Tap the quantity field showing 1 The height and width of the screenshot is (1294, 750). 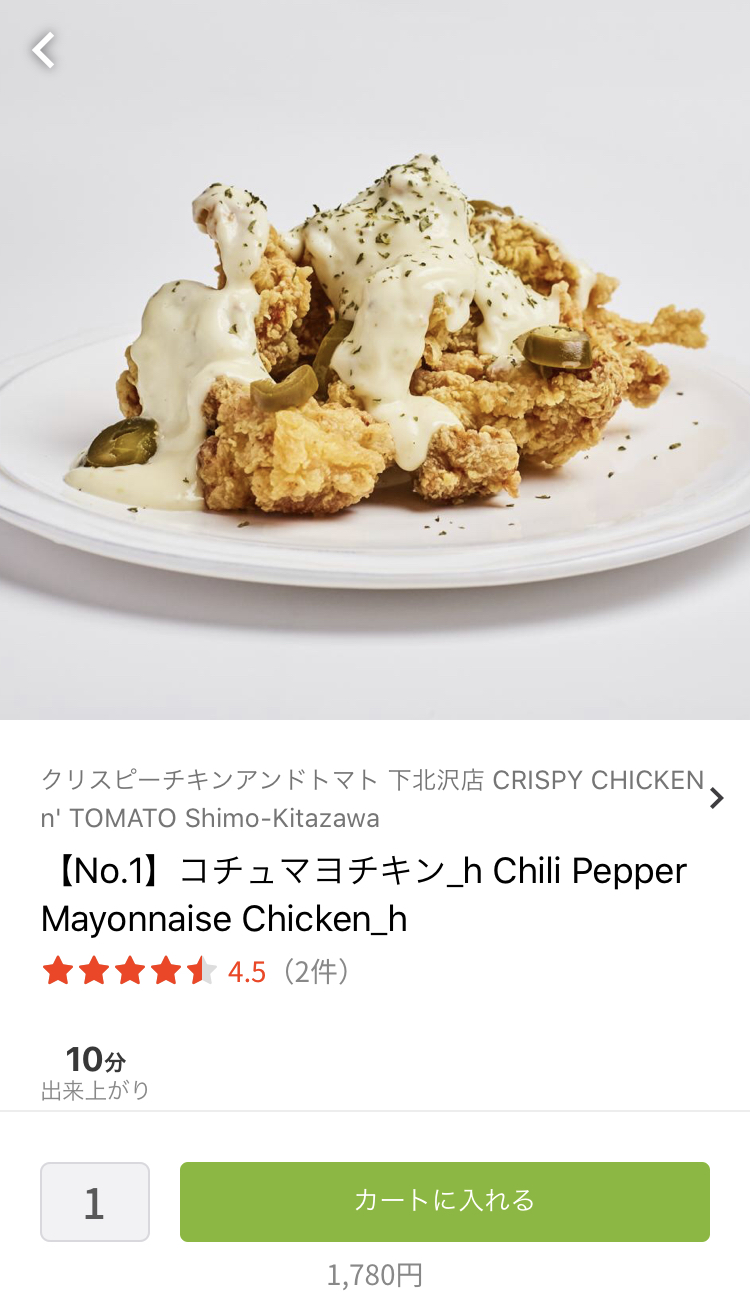point(95,1202)
